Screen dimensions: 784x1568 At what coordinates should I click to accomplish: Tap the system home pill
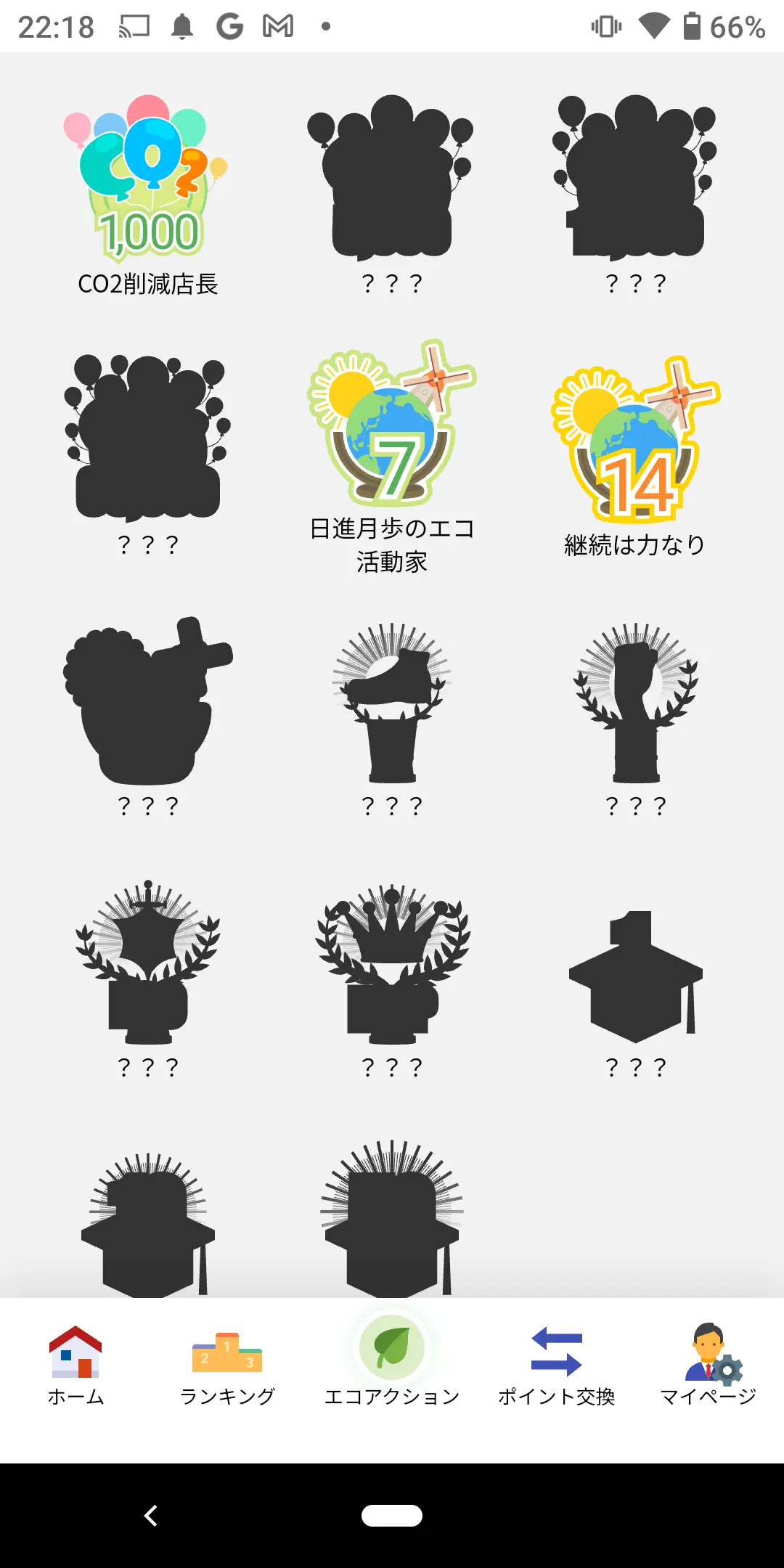(392, 1516)
